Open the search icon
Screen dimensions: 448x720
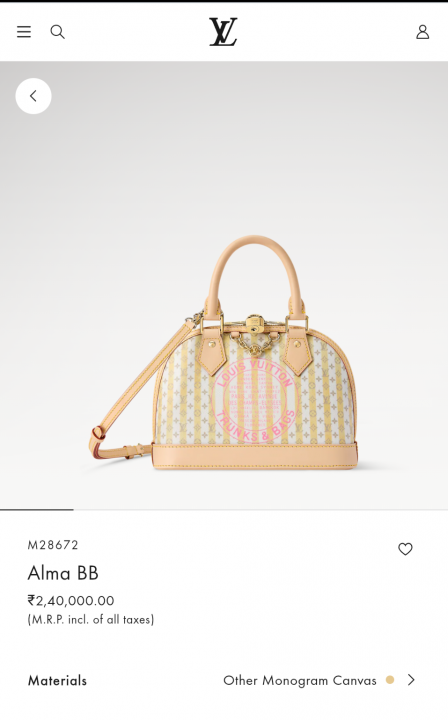click(57, 32)
